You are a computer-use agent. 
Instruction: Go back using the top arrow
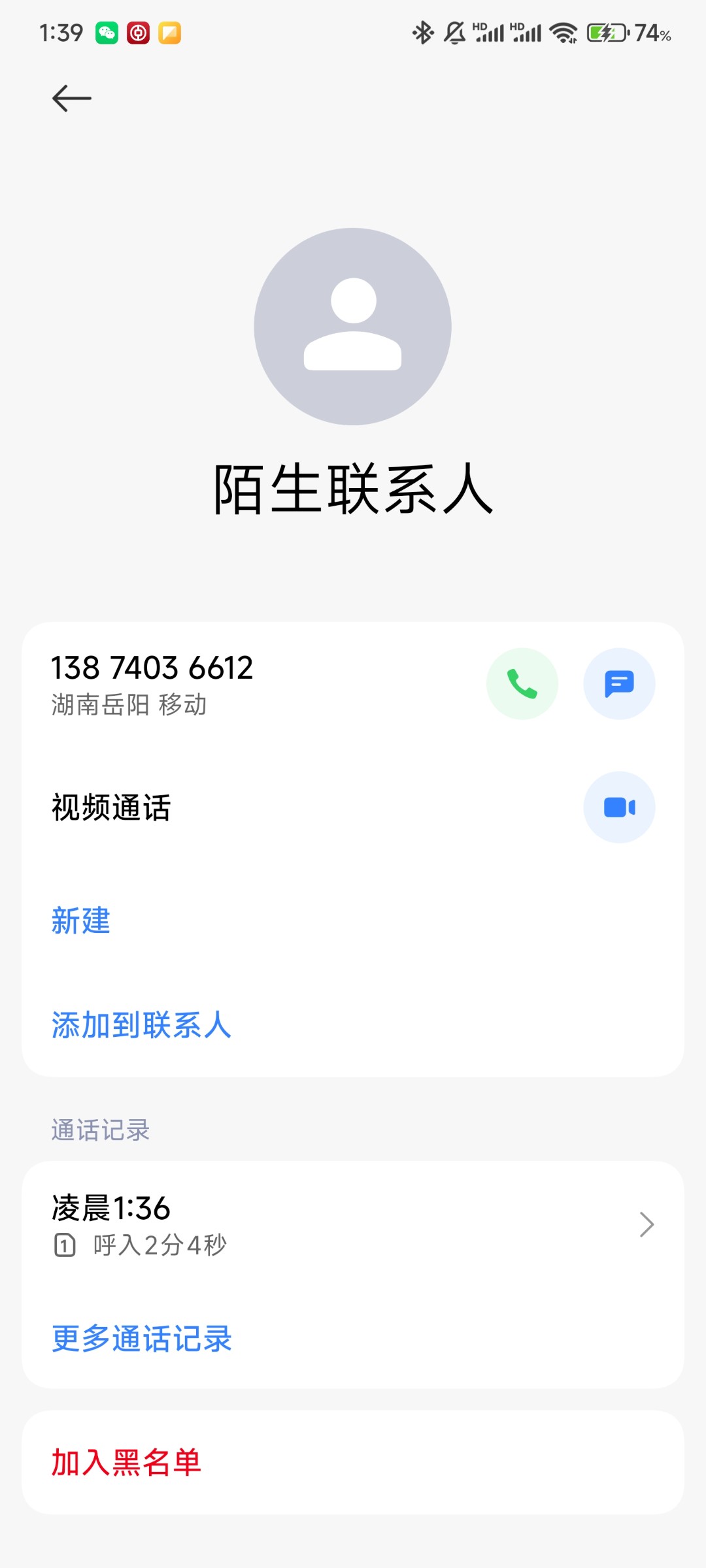point(72,99)
